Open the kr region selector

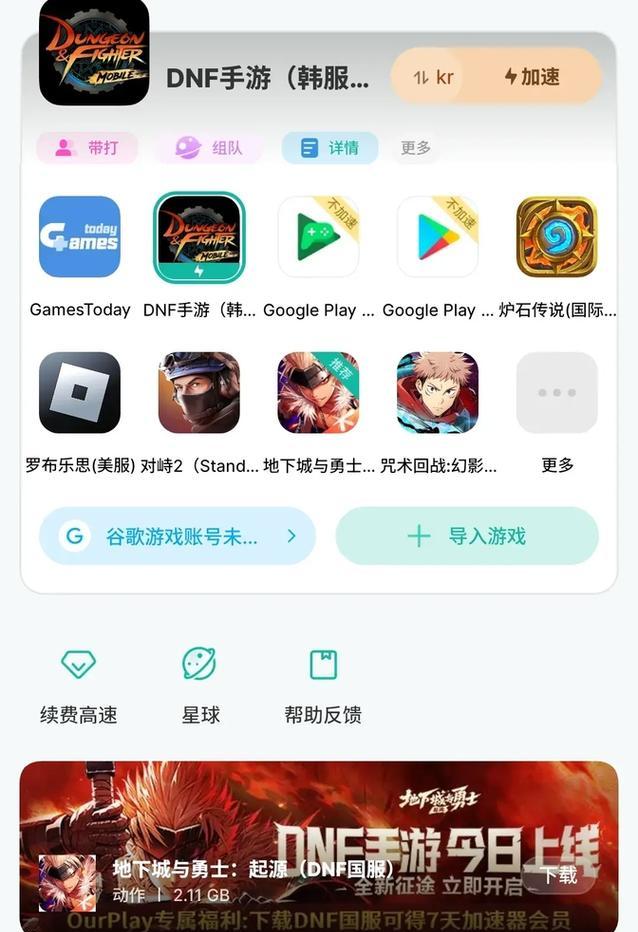click(433, 77)
